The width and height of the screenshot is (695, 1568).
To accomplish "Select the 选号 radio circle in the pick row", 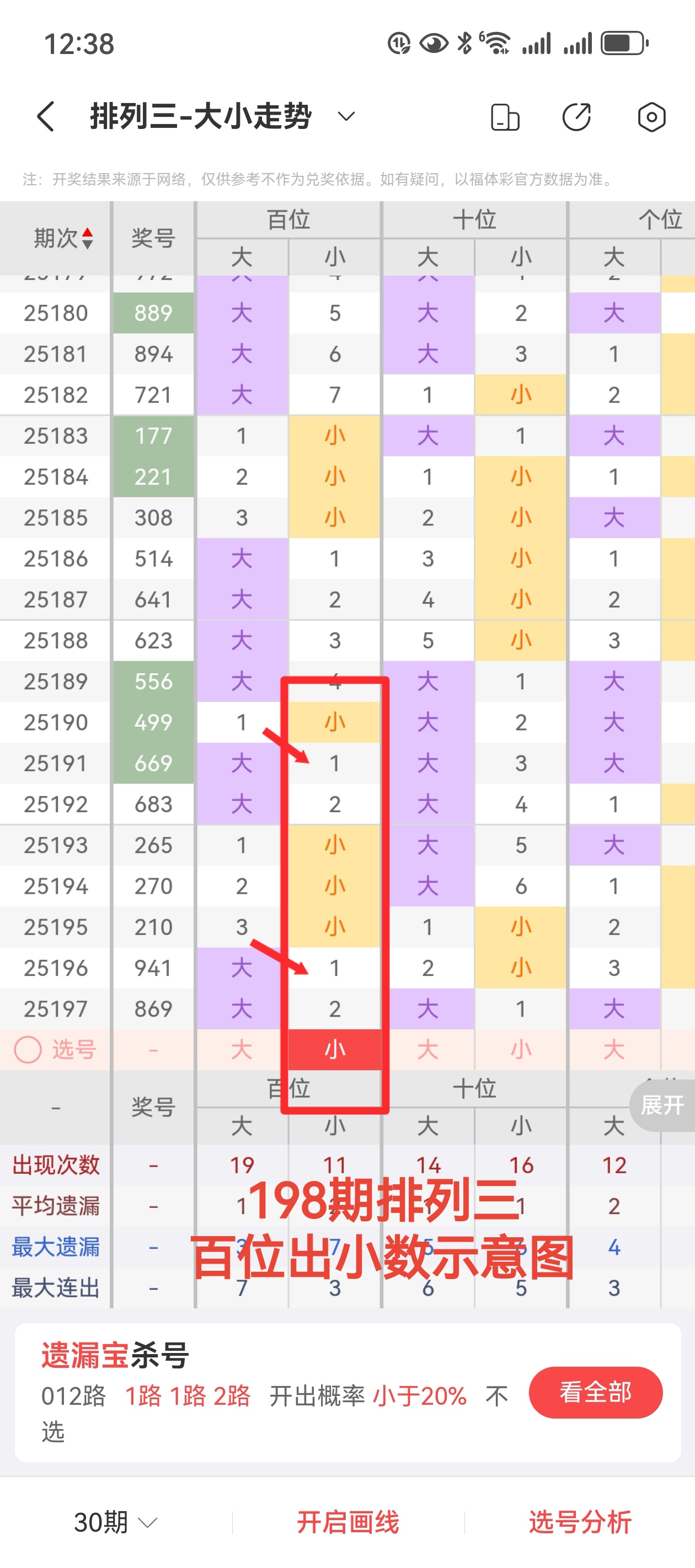I will tap(28, 1049).
